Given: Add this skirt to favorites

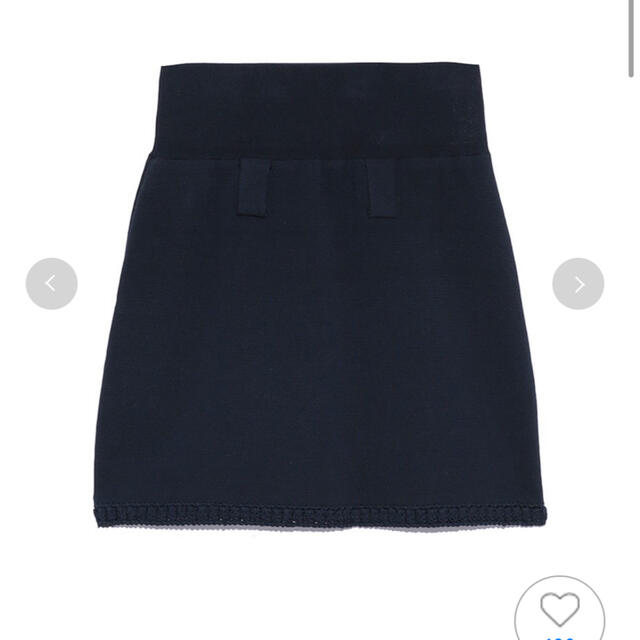Looking at the screenshot, I should point(560,610).
